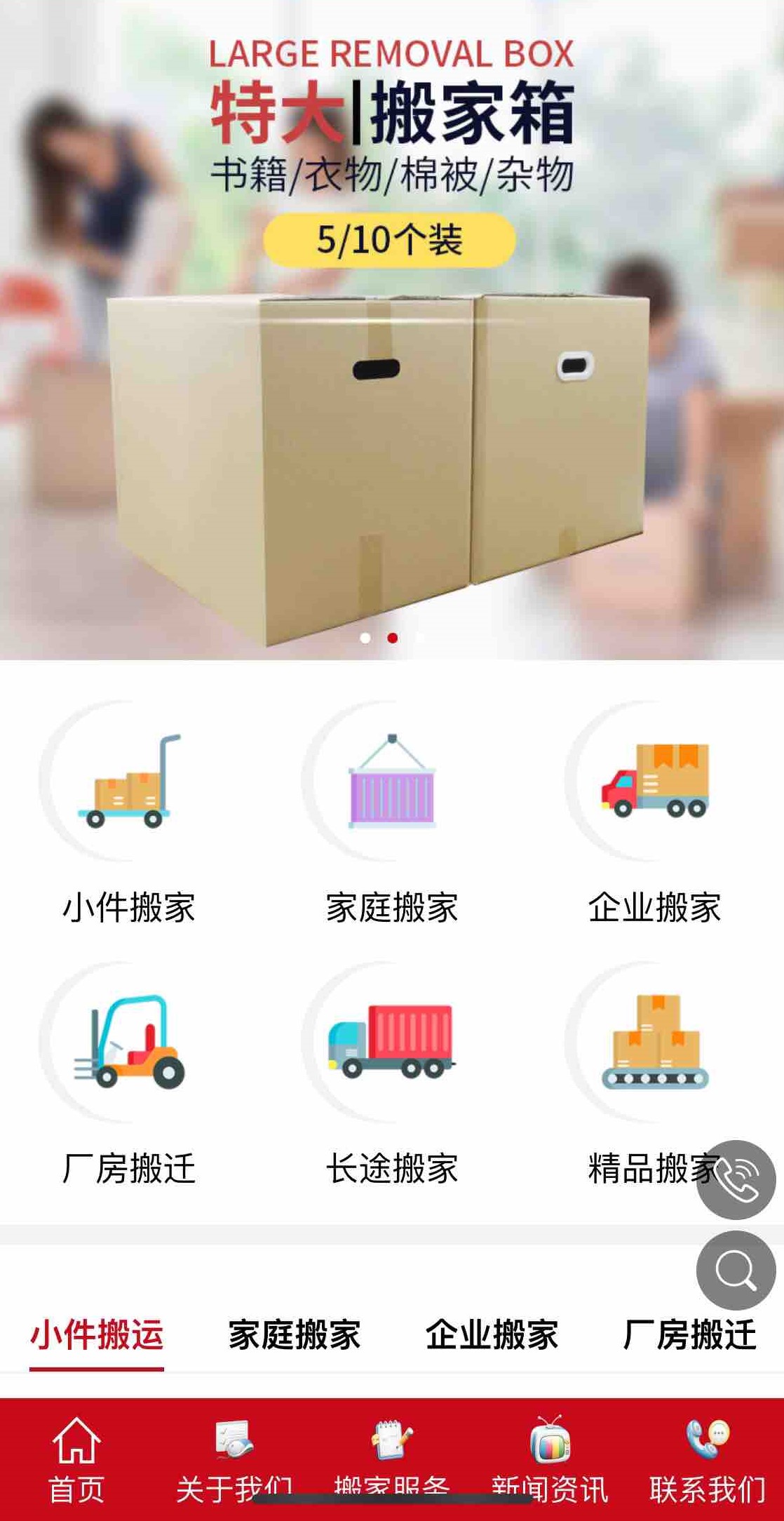
Task: Choose the 长途搬家 service
Action: click(x=392, y=1073)
